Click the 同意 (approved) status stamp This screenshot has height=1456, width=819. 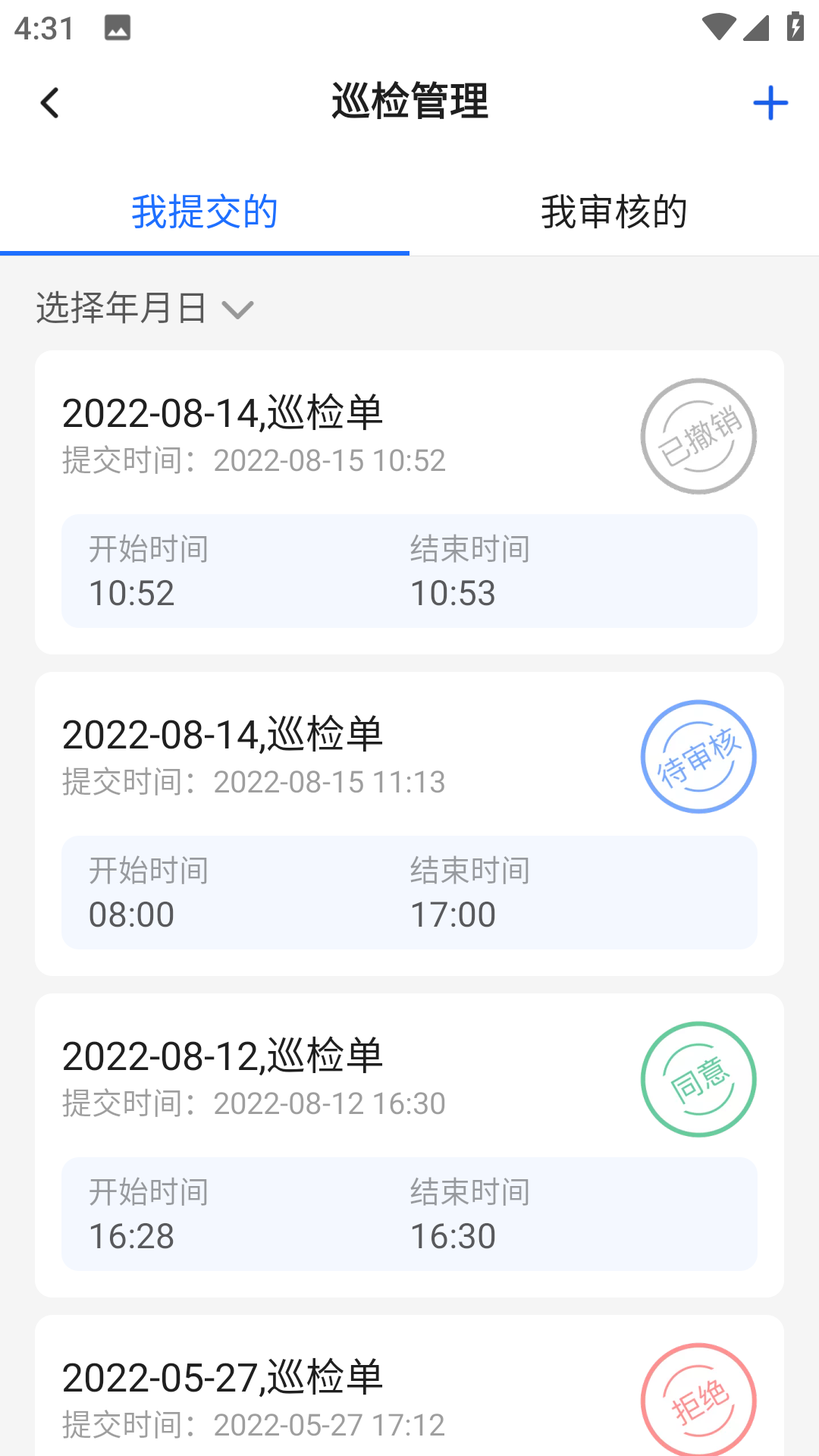click(698, 1080)
